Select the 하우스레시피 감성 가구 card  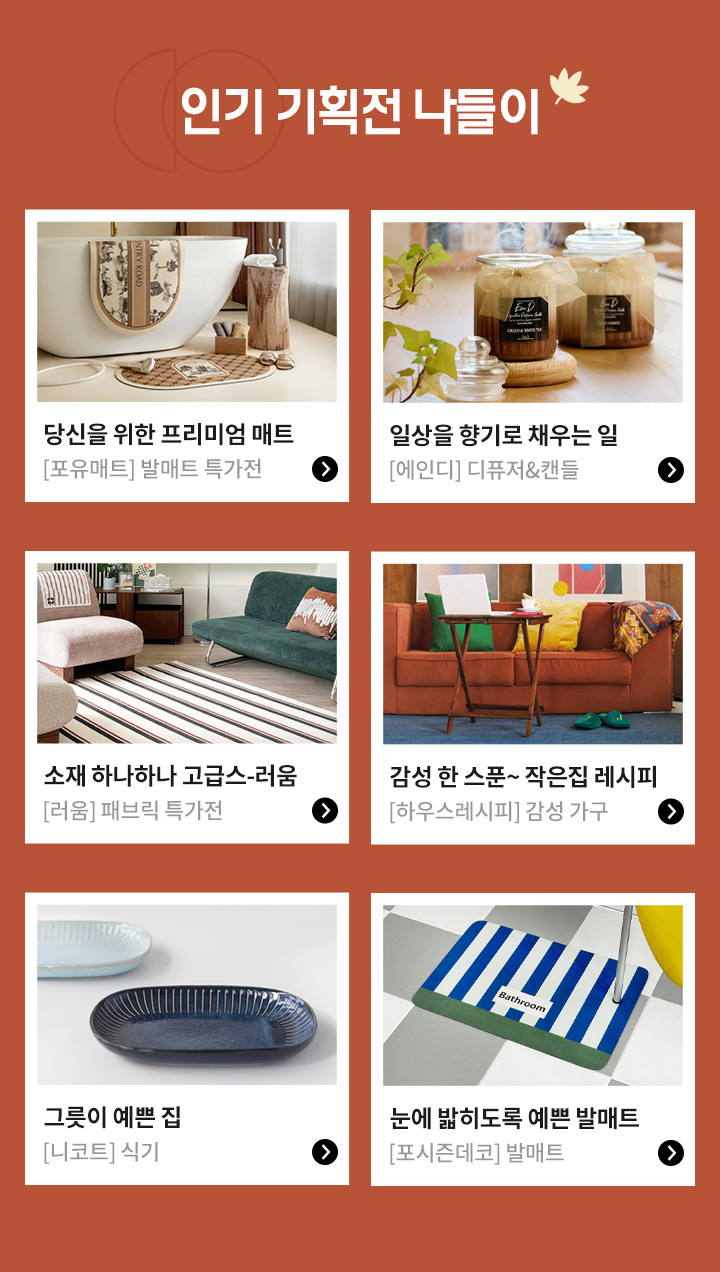(533, 697)
